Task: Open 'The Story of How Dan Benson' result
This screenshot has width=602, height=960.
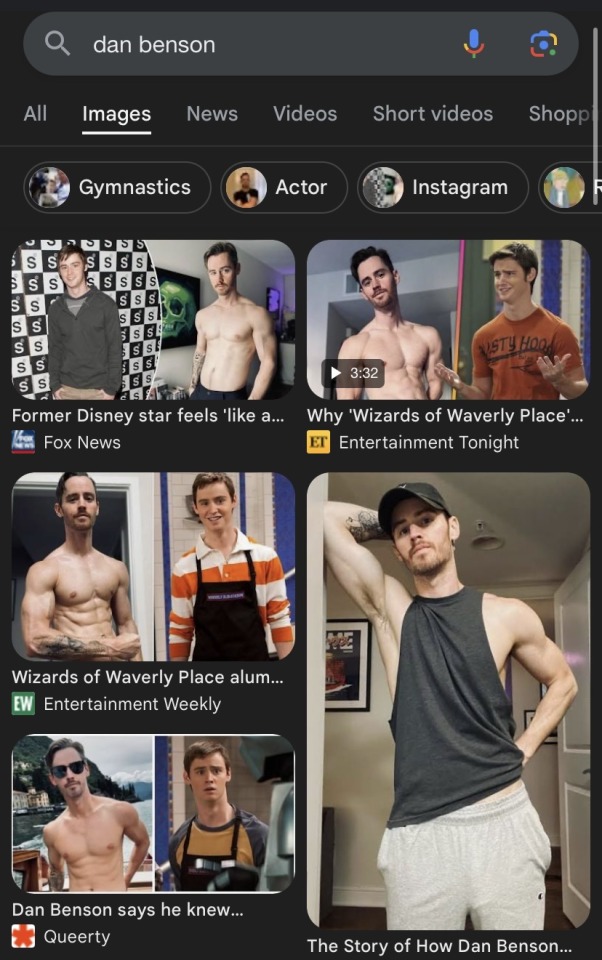Action: pos(448,700)
